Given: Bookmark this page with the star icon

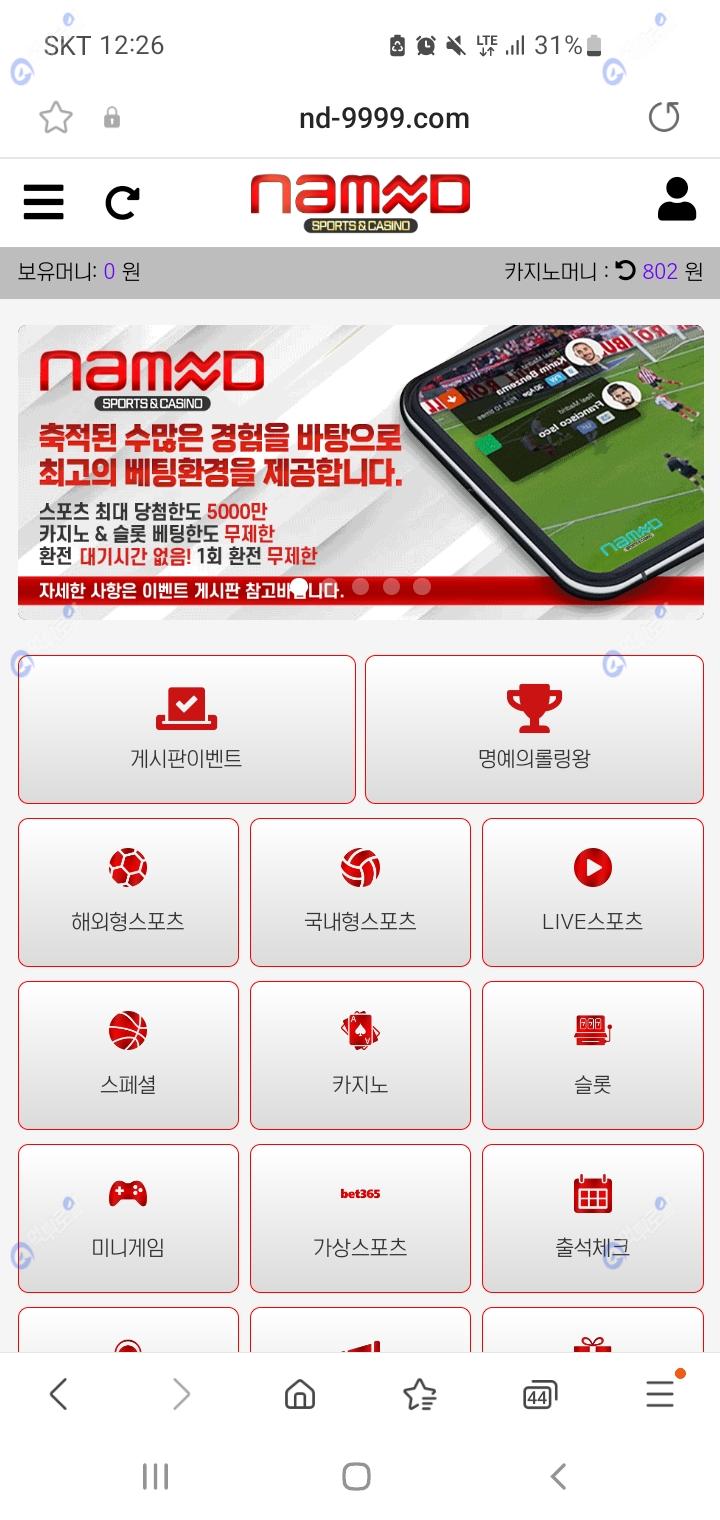Looking at the screenshot, I should pyautogui.click(x=56, y=118).
